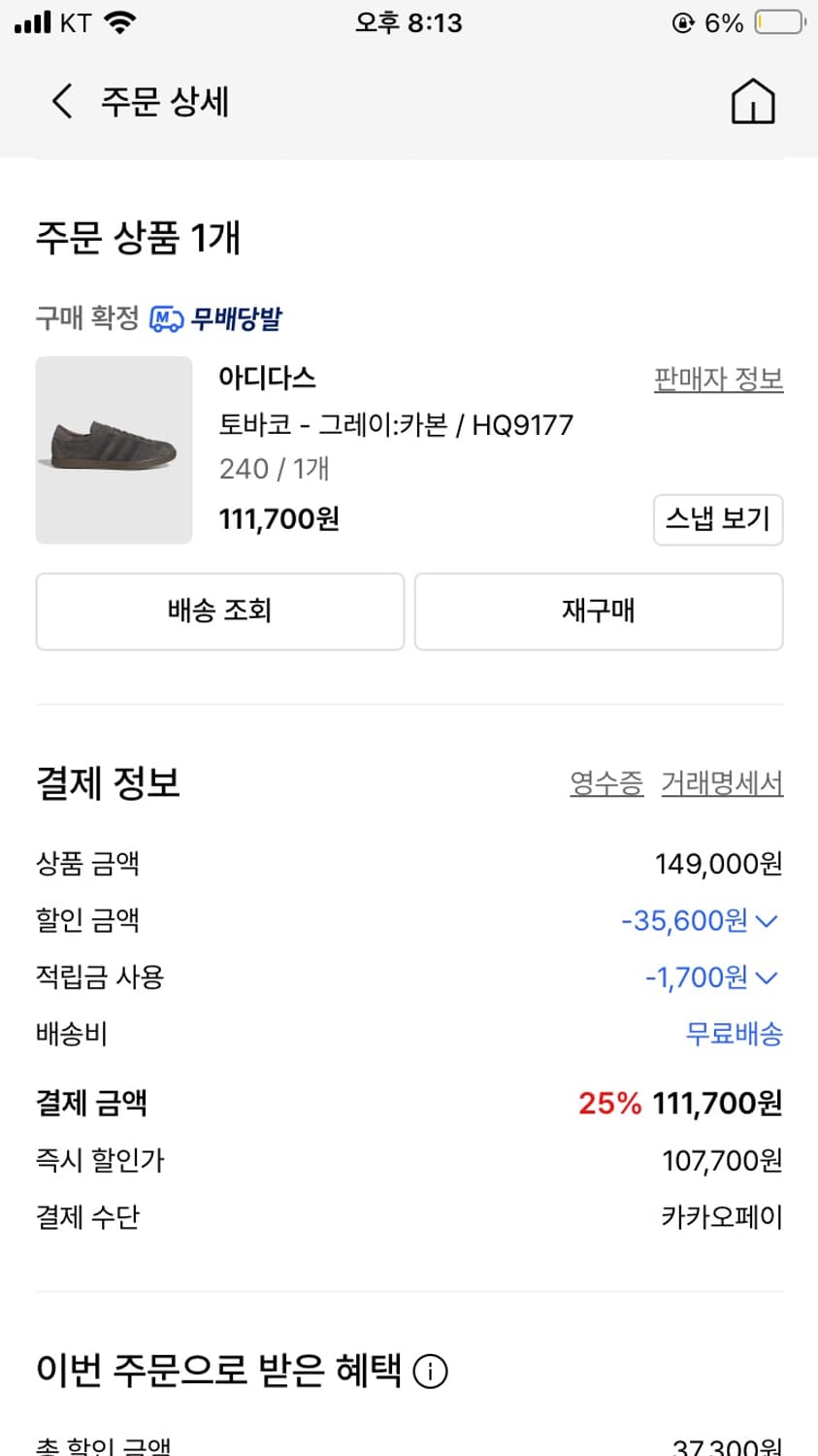This screenshot has height=1456, width=818.
Task: Open the home screen via house icon
Action: point(753,100)
